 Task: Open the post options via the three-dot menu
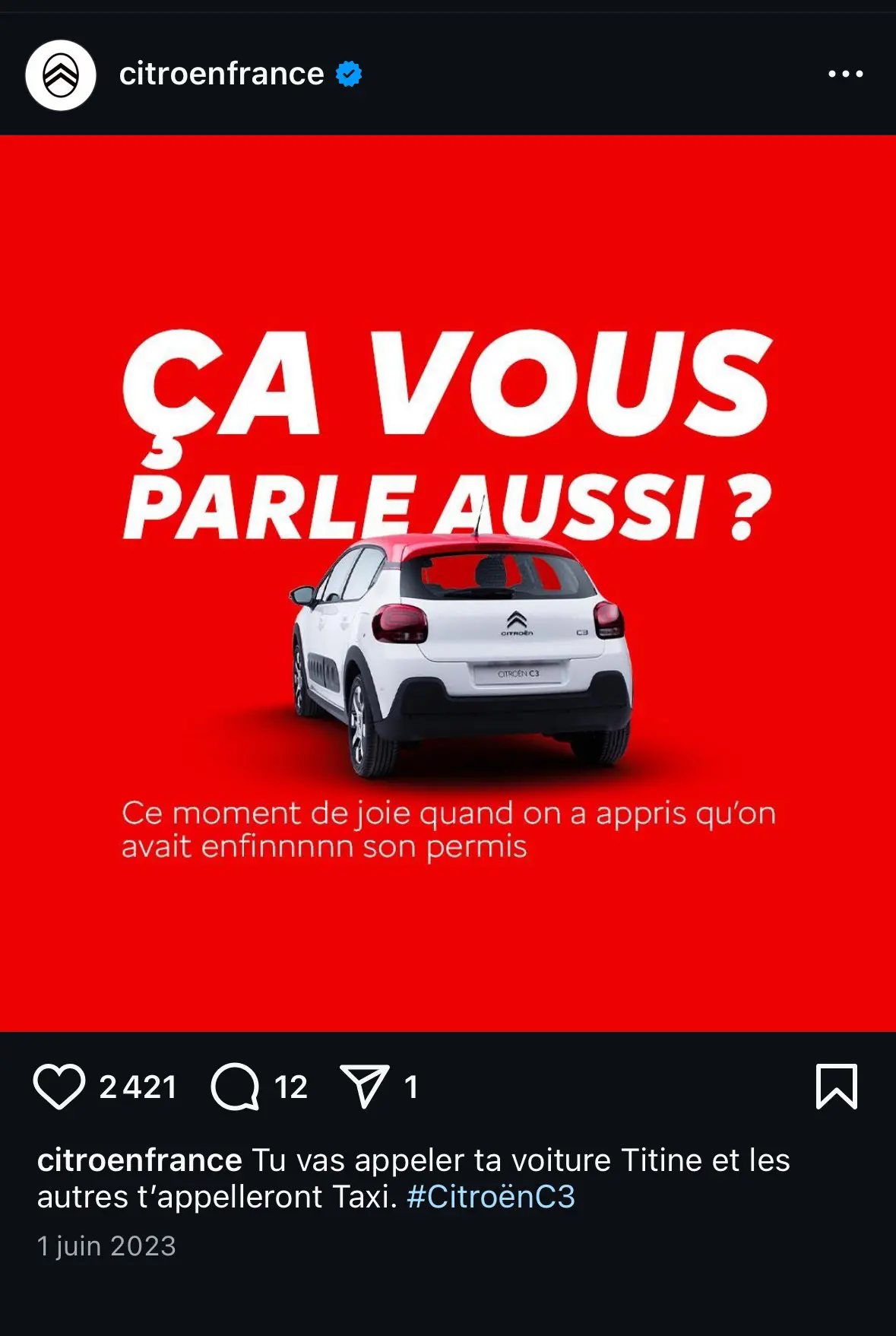point(846,74)
